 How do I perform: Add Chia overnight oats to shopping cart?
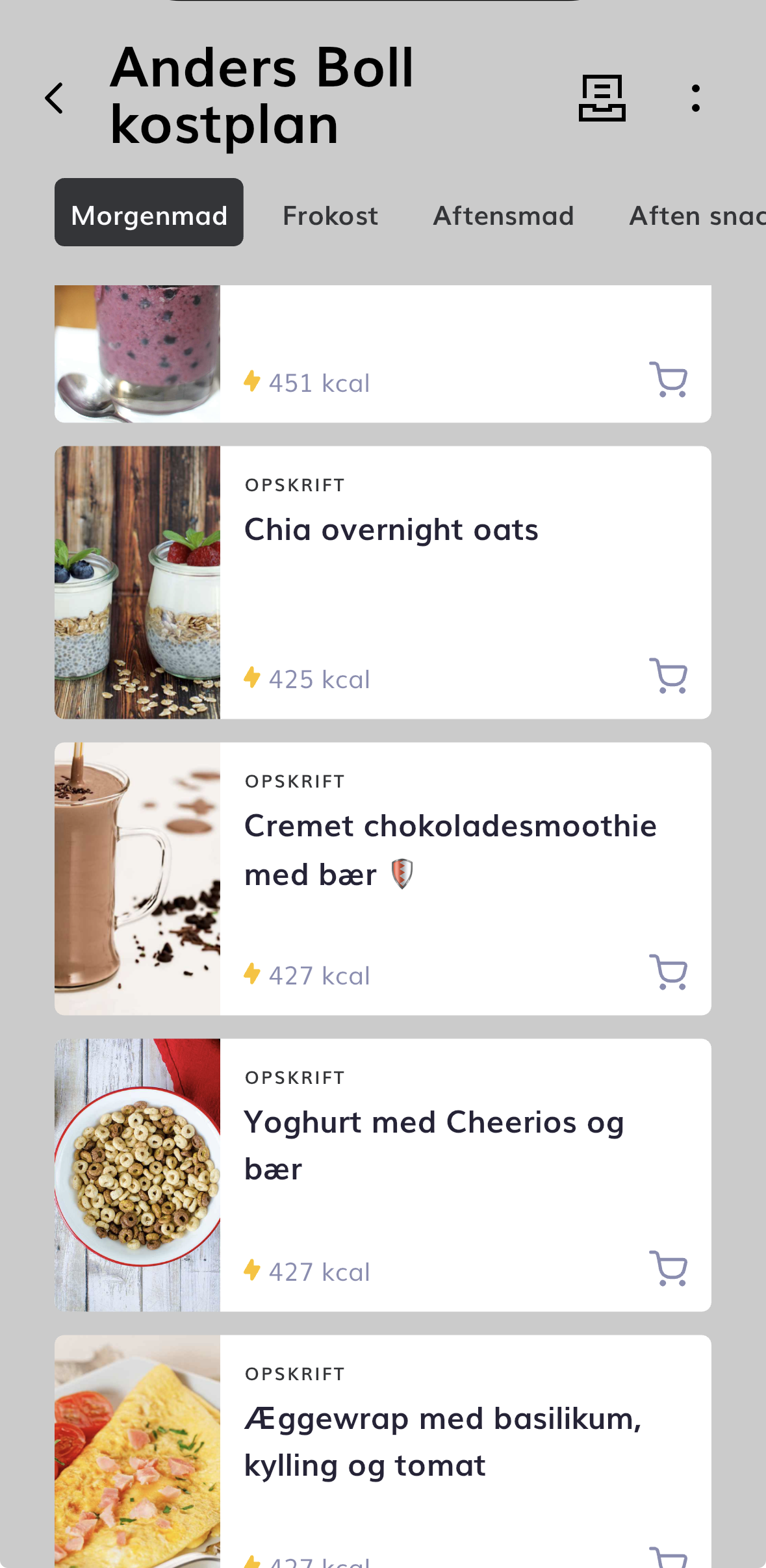tap(668, 676)
